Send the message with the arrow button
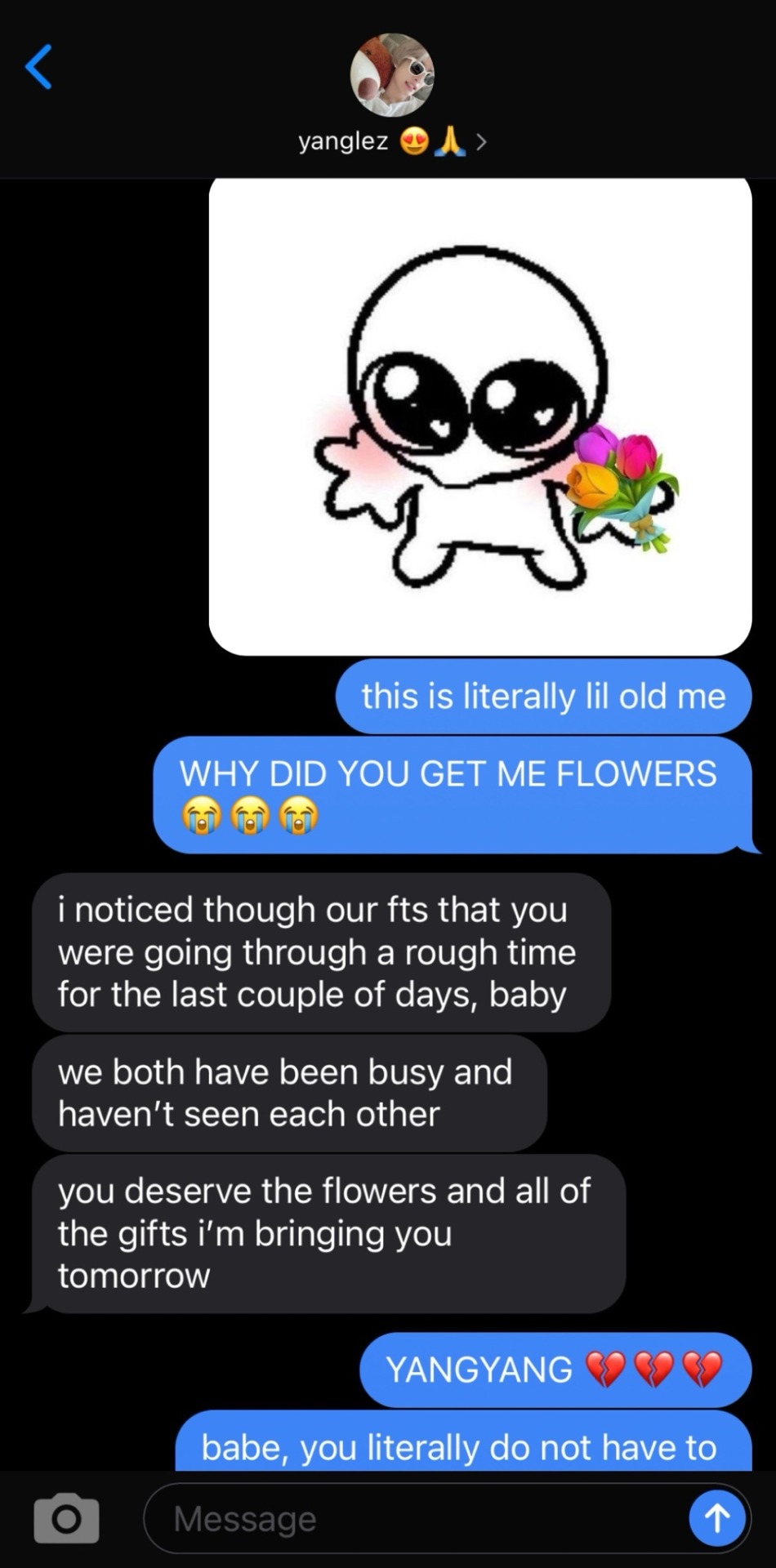The width and height of the screenshot is (776, 1568). coord(717,1518)
